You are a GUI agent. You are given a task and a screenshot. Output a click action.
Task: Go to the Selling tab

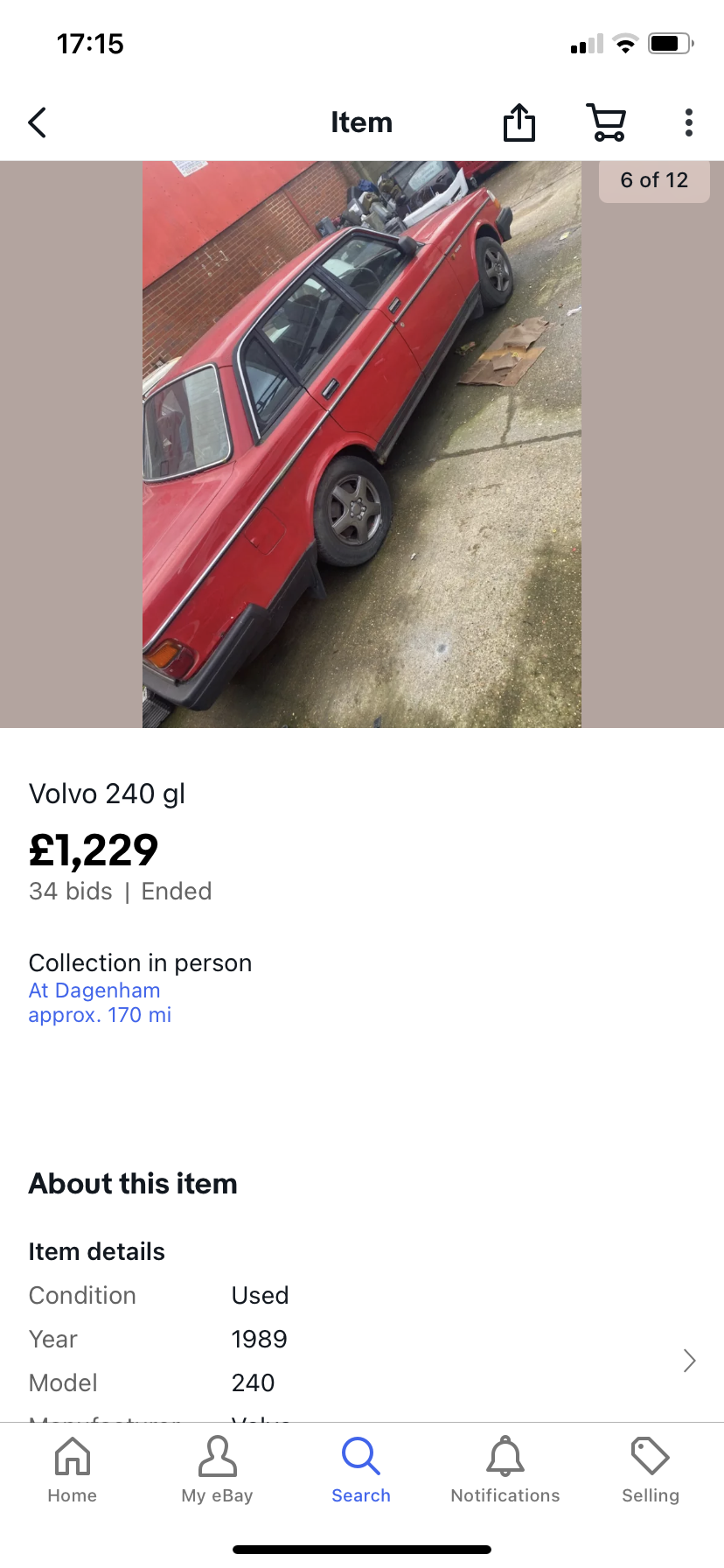click(650, 1470)
